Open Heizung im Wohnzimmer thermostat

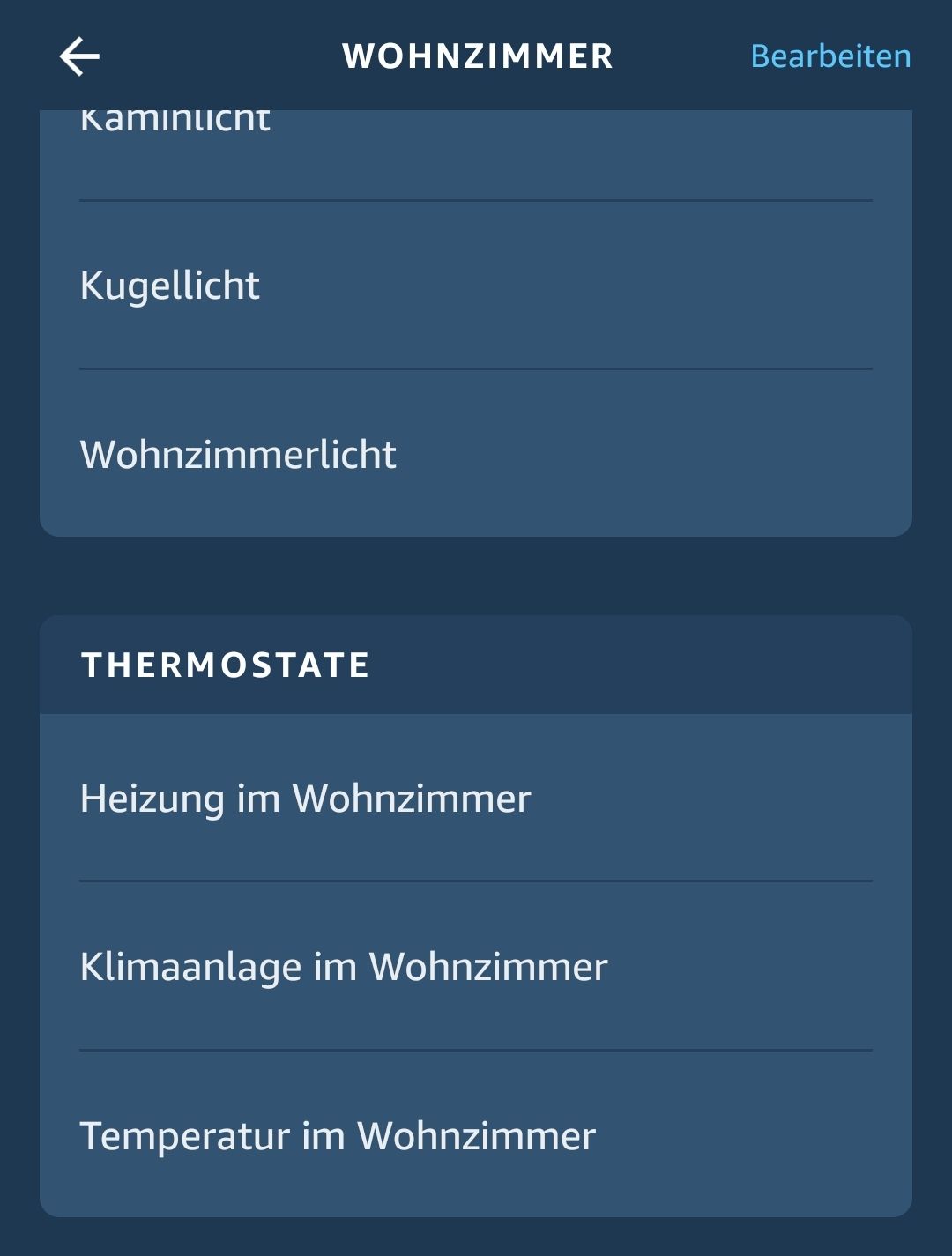coord(476,799)
